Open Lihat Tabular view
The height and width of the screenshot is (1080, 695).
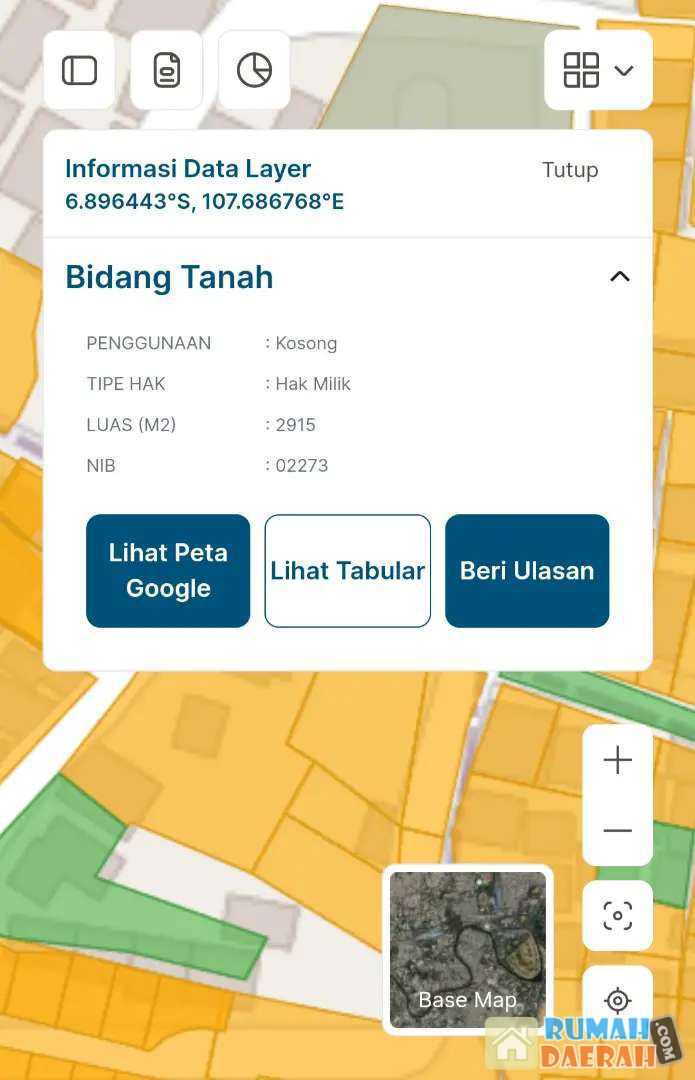point(347,570)
